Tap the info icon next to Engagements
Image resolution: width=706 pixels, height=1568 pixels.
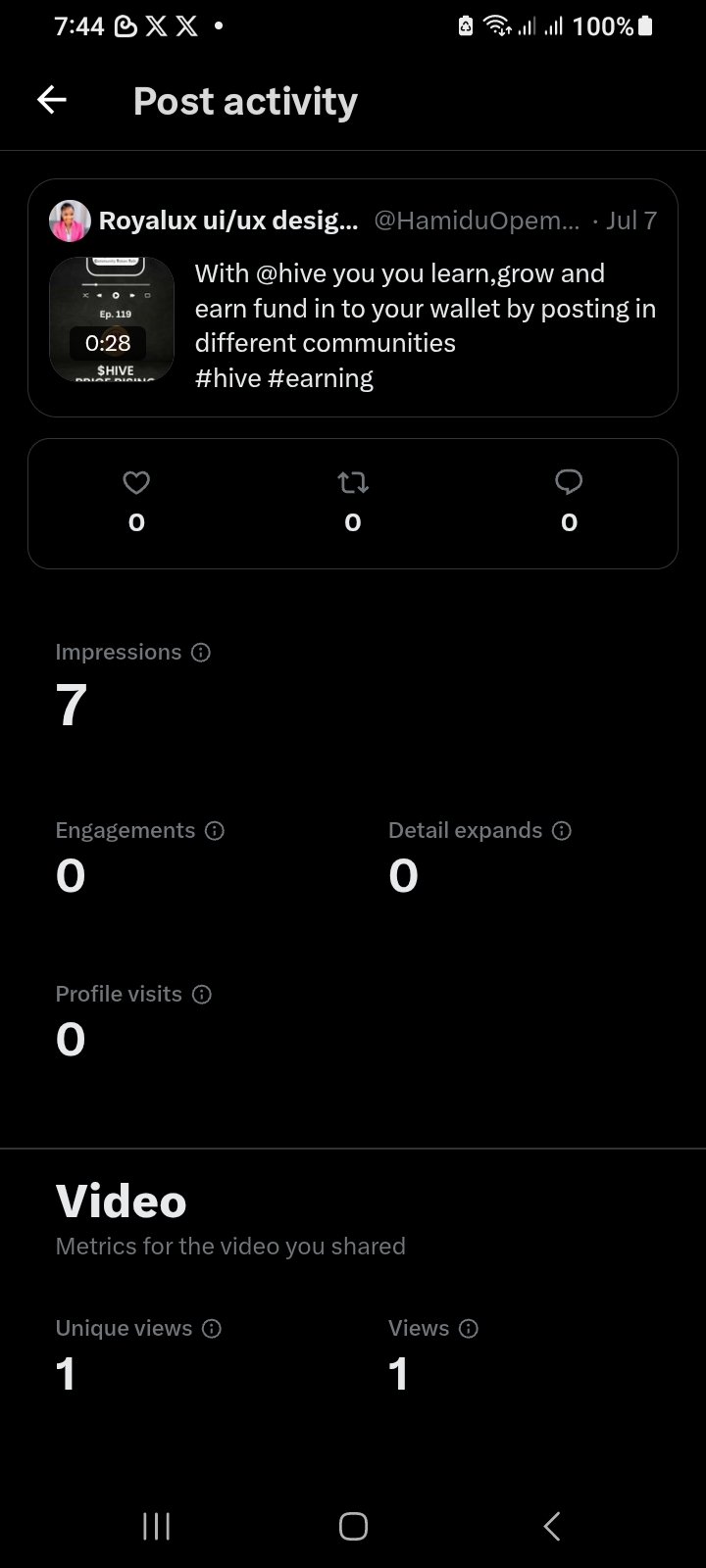click(x=215, y=831)
